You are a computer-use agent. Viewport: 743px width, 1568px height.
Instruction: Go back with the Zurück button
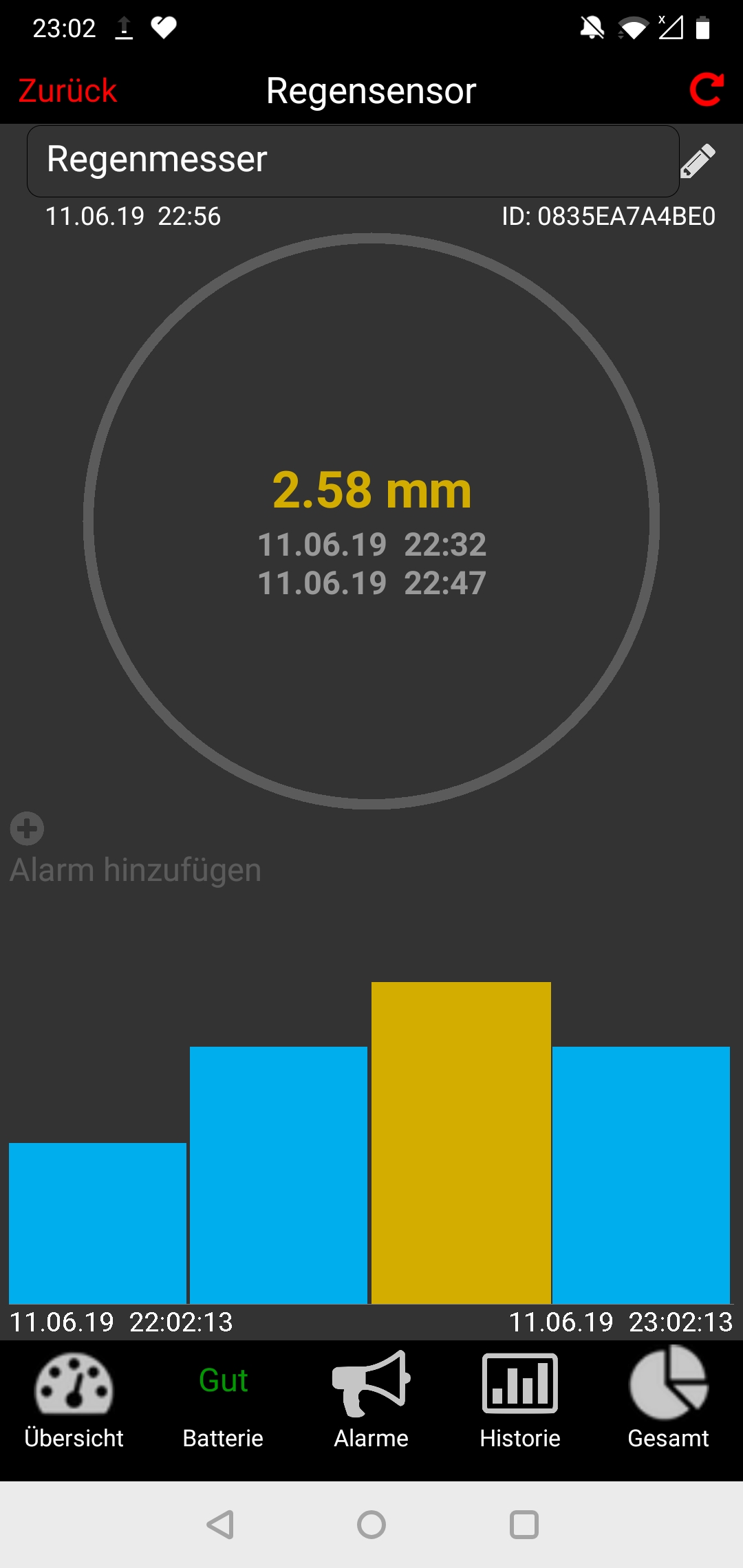tap(67, 91)
